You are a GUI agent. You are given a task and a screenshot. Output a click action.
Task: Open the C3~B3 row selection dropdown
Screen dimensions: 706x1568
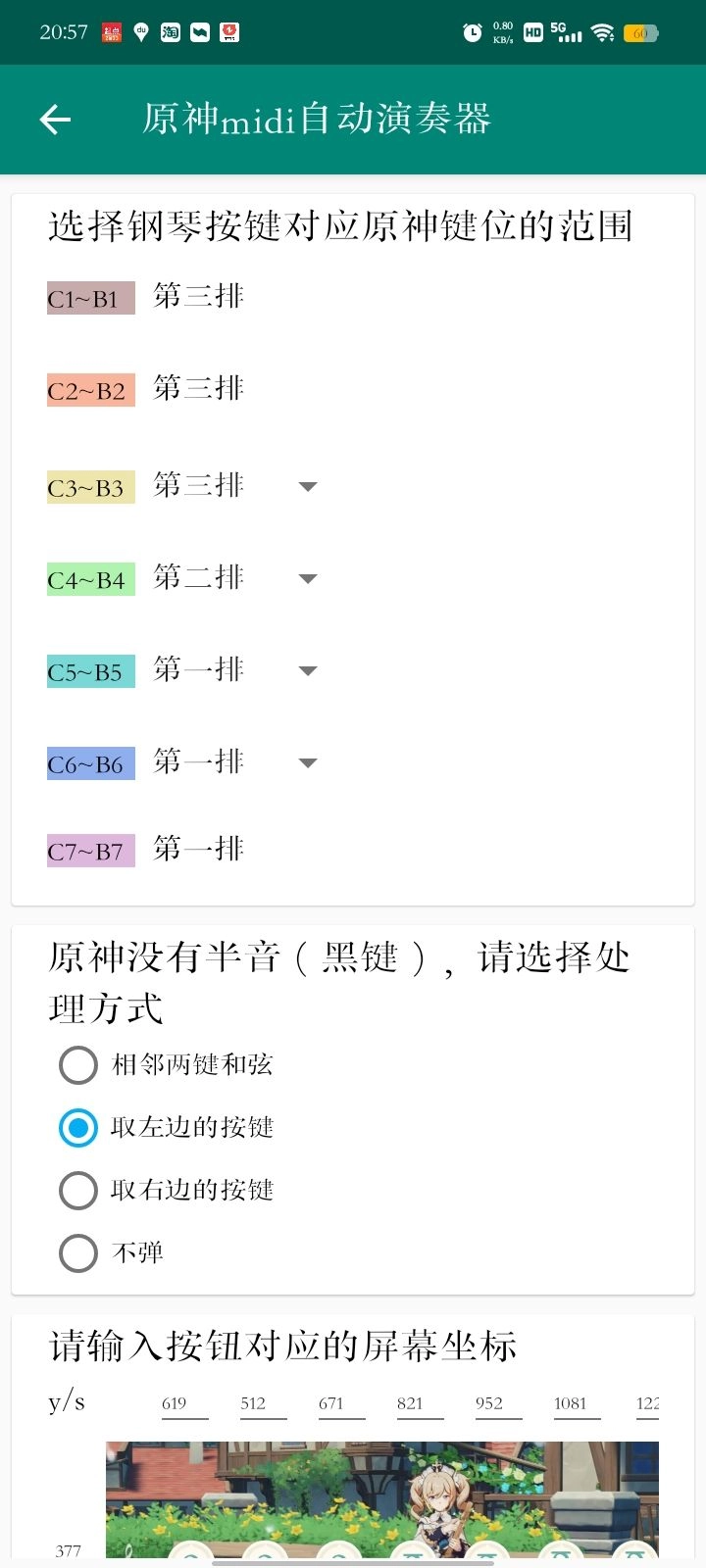coord(307,487)
